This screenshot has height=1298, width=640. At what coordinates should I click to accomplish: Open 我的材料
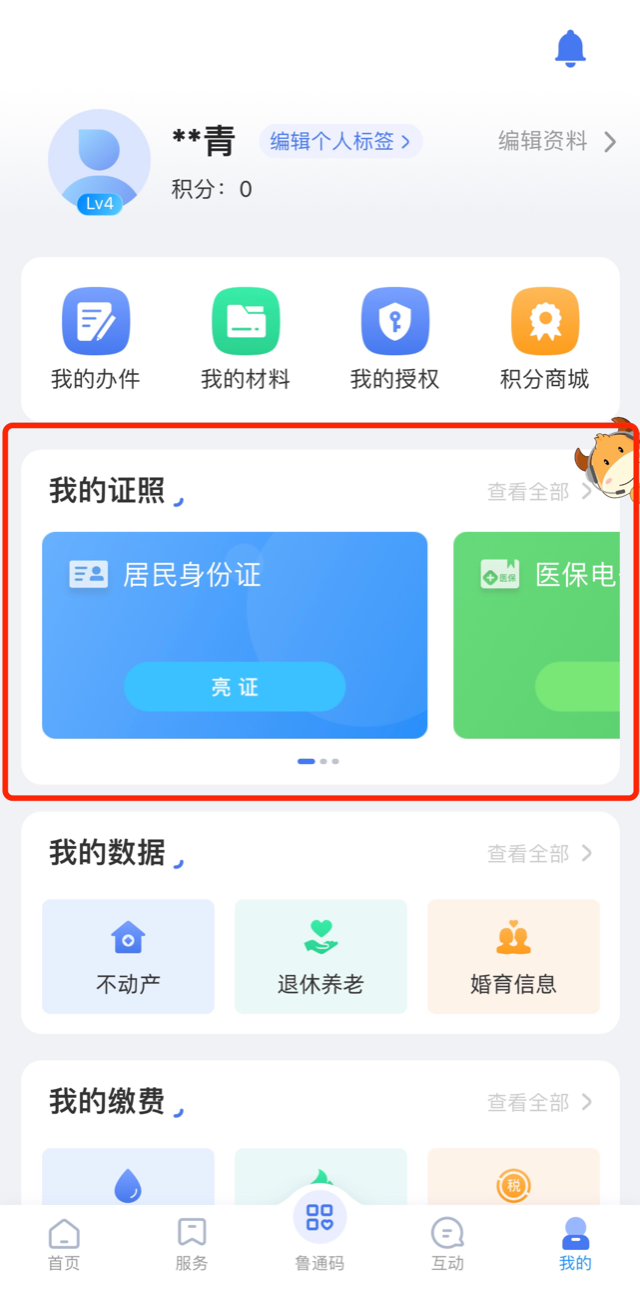[245, 338]
